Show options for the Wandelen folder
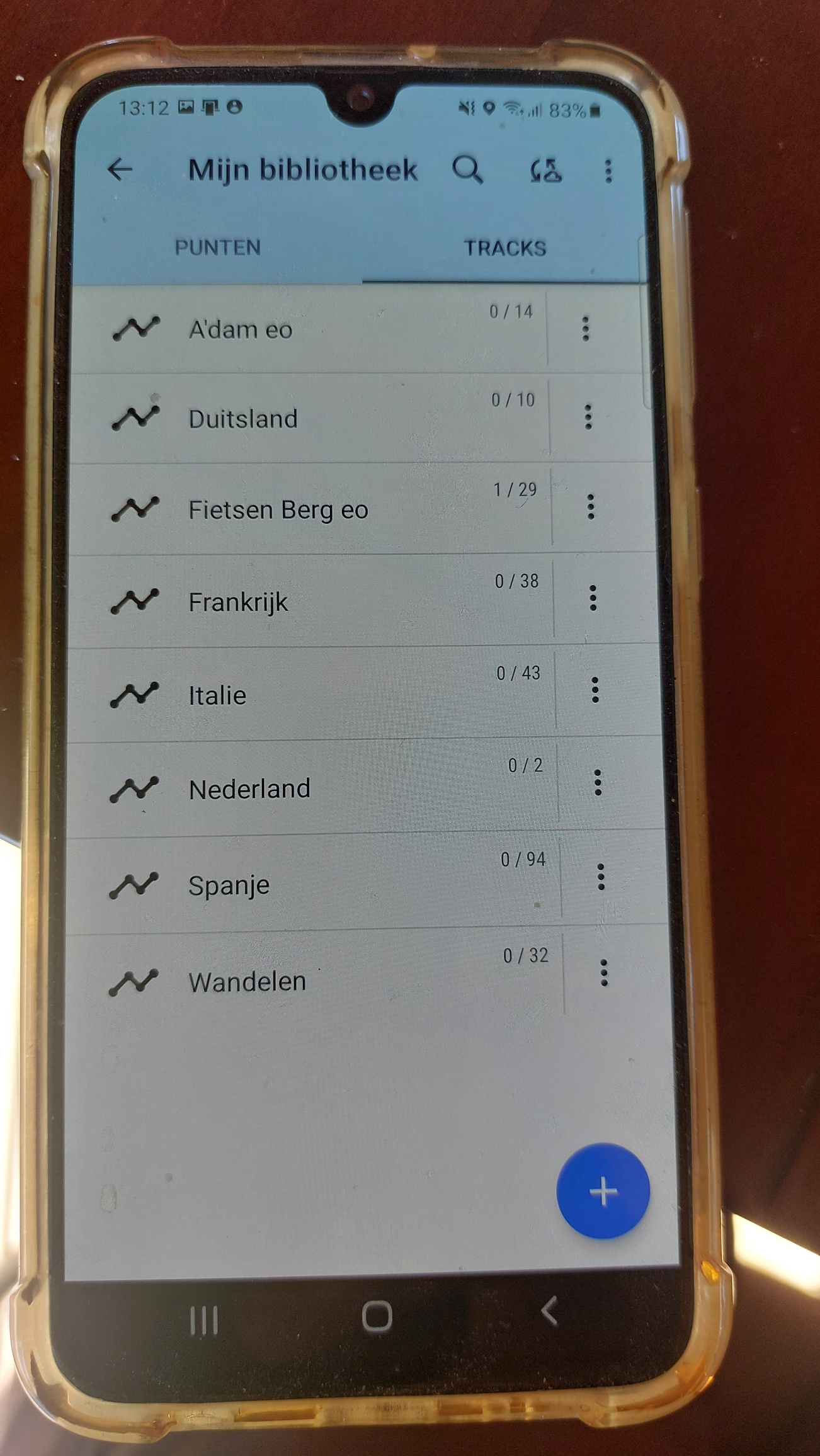 (603, 973)
